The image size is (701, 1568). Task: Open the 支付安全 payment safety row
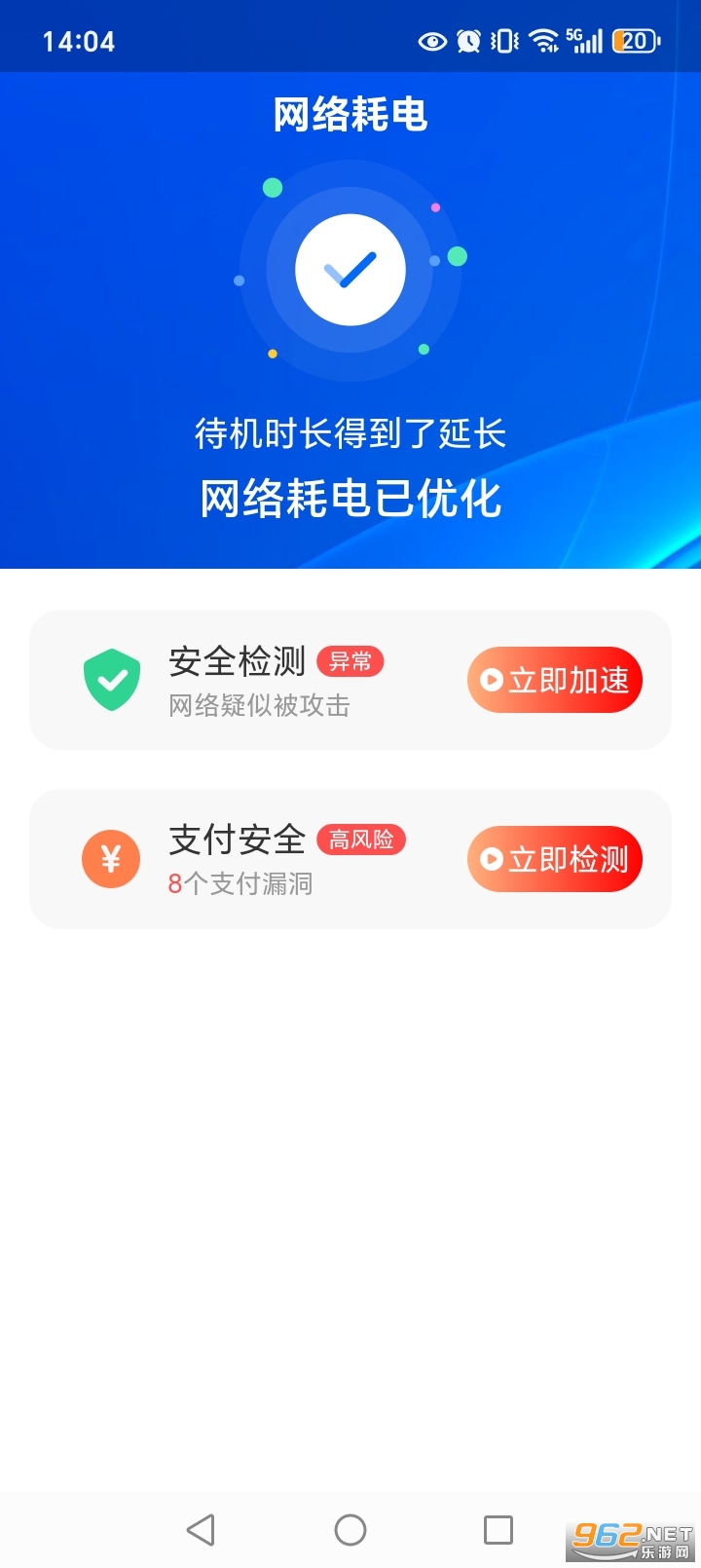click(236, 839)
